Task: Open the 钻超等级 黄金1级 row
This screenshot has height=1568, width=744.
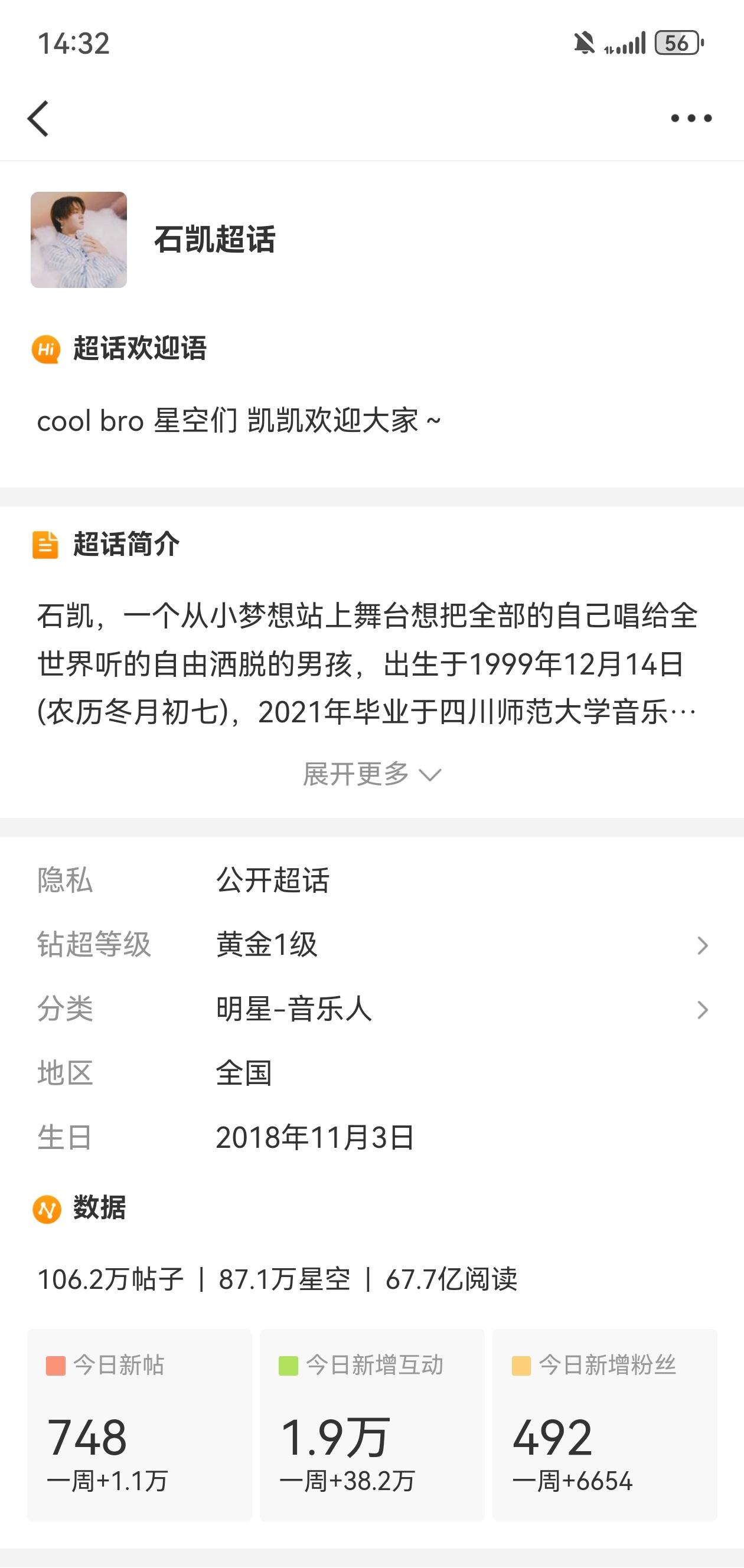Action: 372,945
